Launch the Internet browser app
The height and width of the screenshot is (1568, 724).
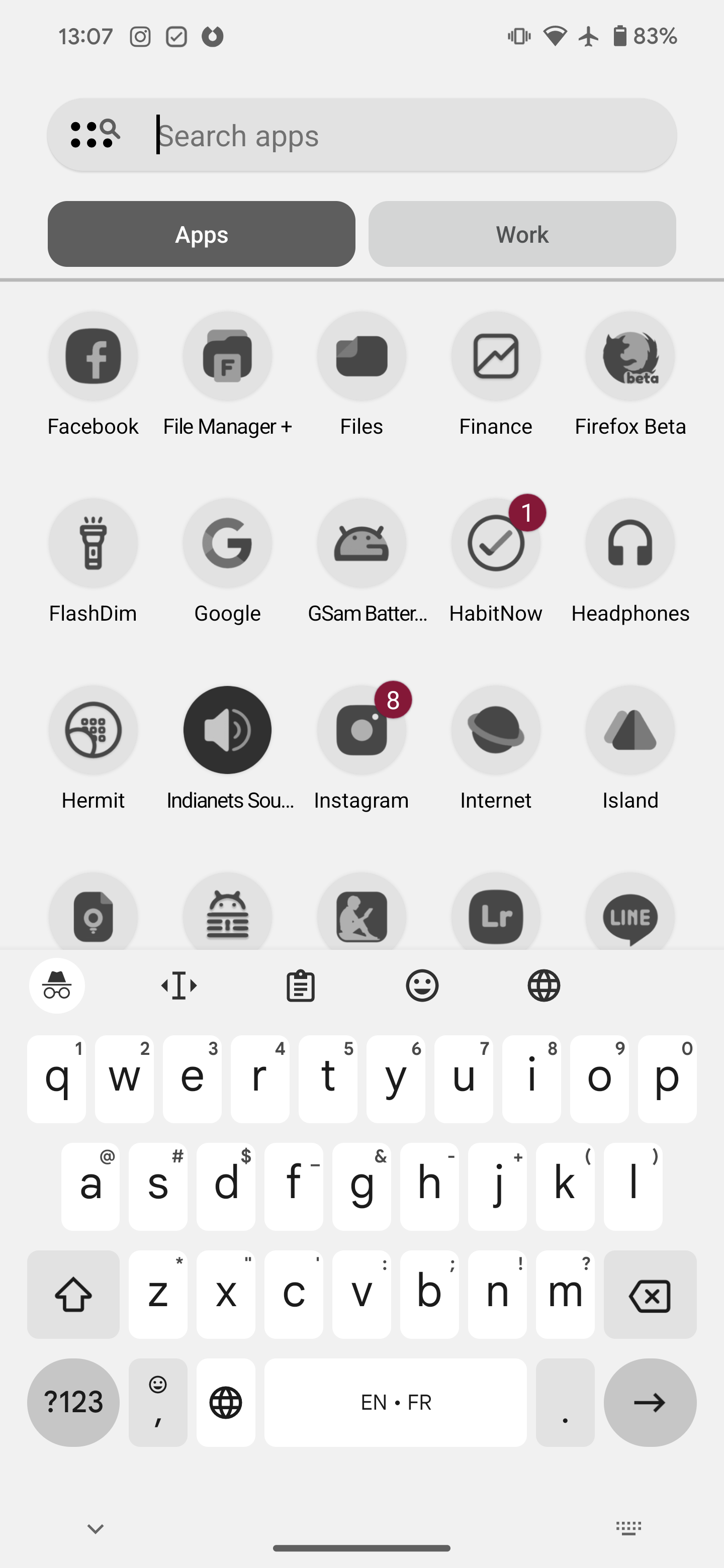(x=496, y=730)
